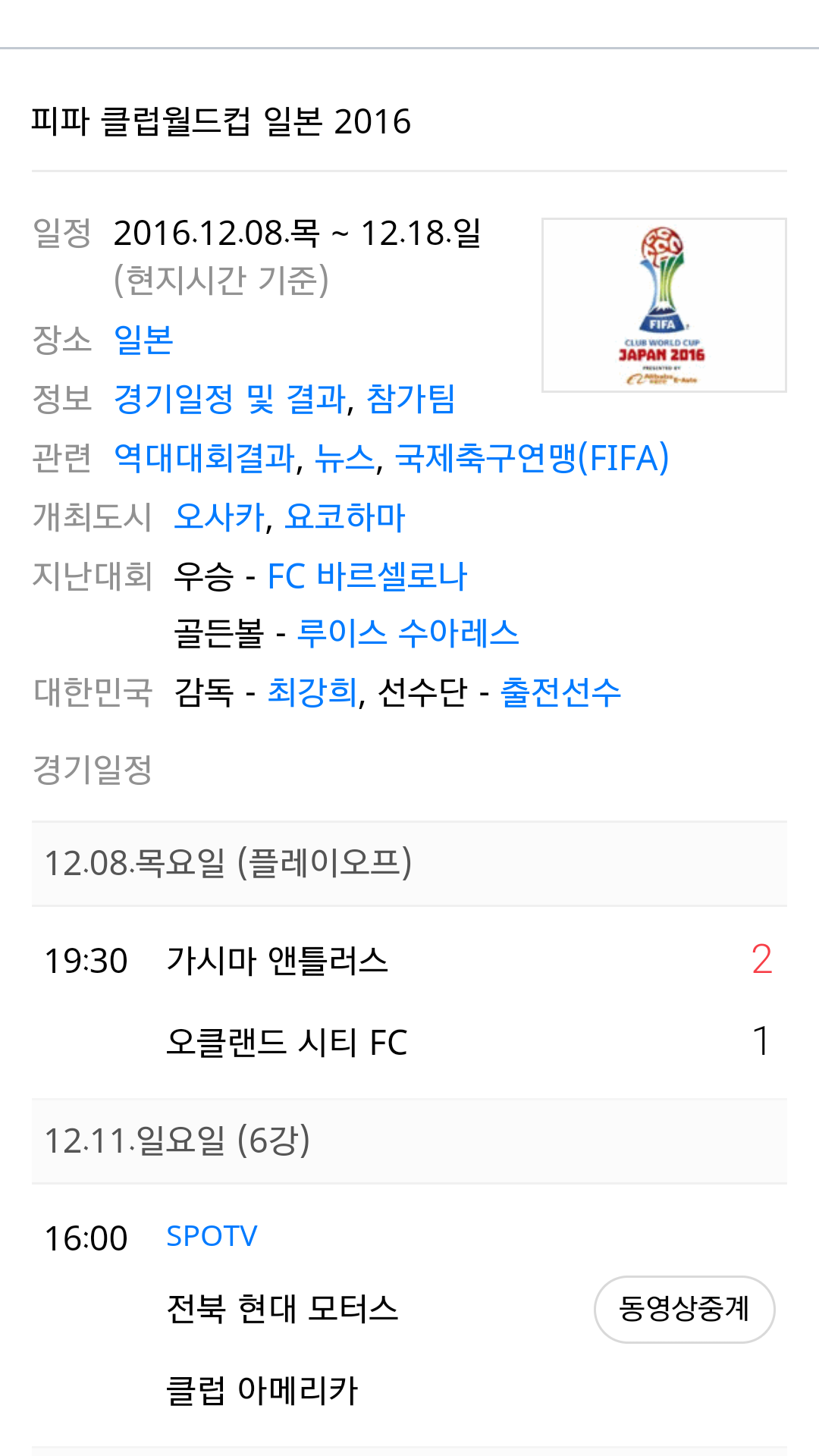Open FC 바르셀로나 link

(x=368, y=576)
